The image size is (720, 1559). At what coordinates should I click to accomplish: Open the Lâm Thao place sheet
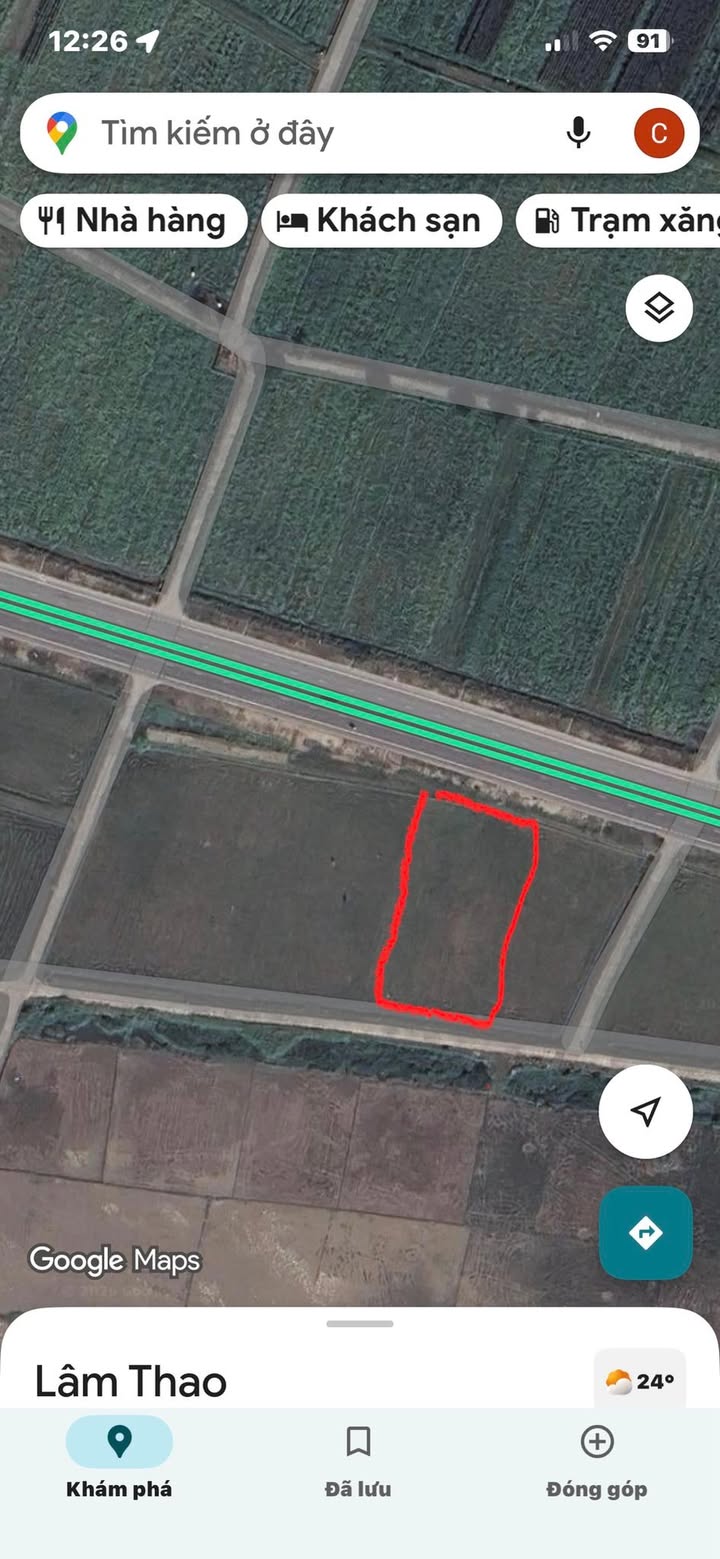coord(131,1381)
